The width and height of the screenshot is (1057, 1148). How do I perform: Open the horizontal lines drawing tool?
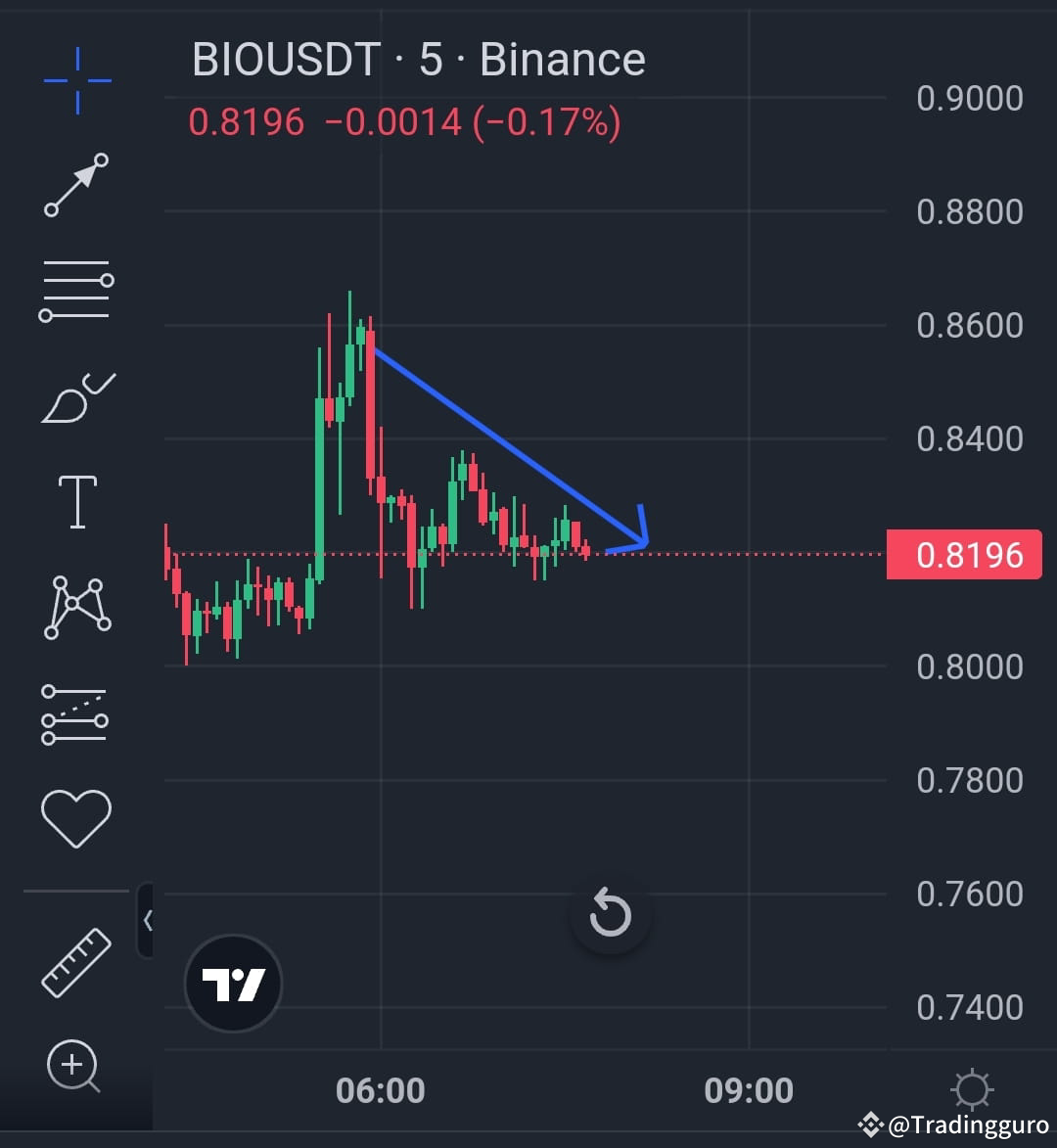(76, 289)
